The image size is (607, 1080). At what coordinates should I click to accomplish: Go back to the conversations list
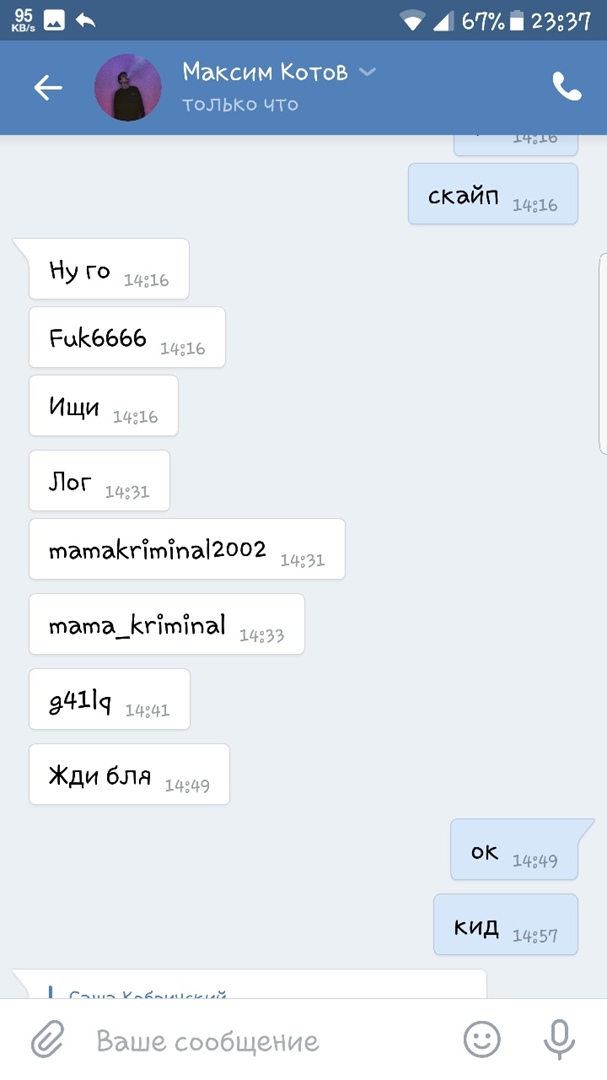tap(47, 88)
